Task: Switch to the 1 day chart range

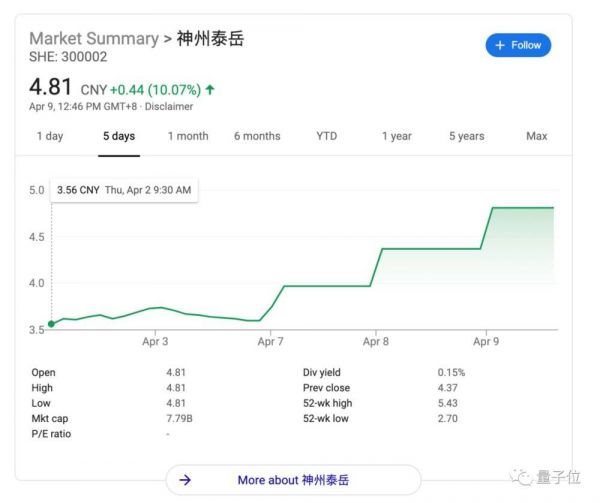Action: coord(50,136)
